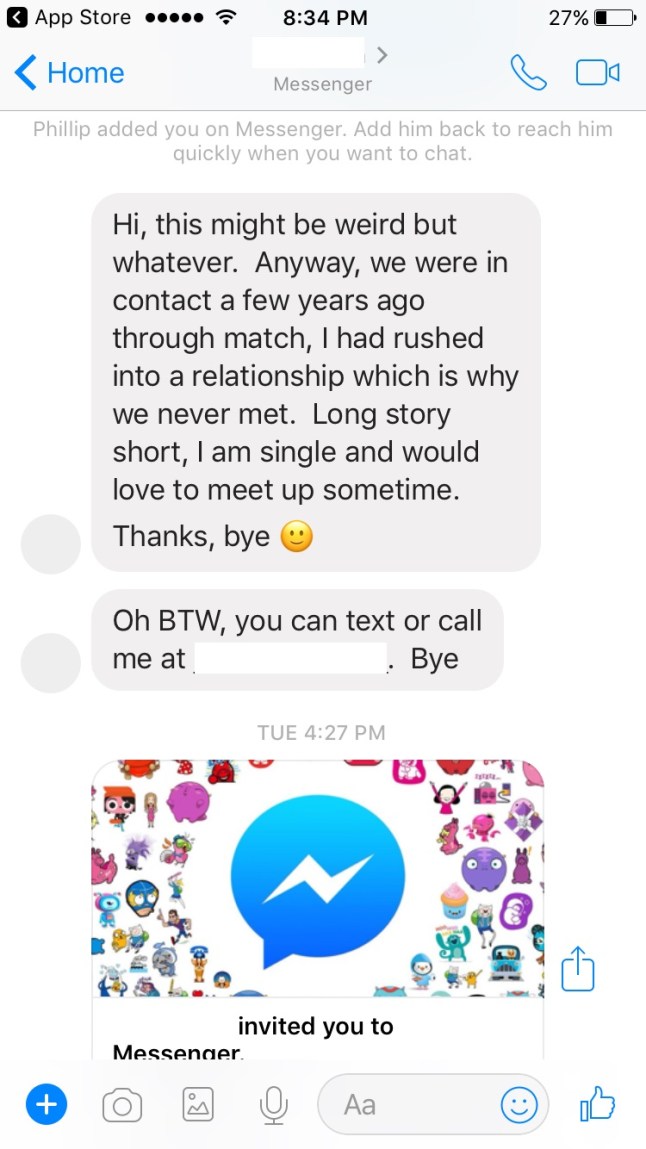
Task: Go back to Home
Action: [x=70, y=73]
